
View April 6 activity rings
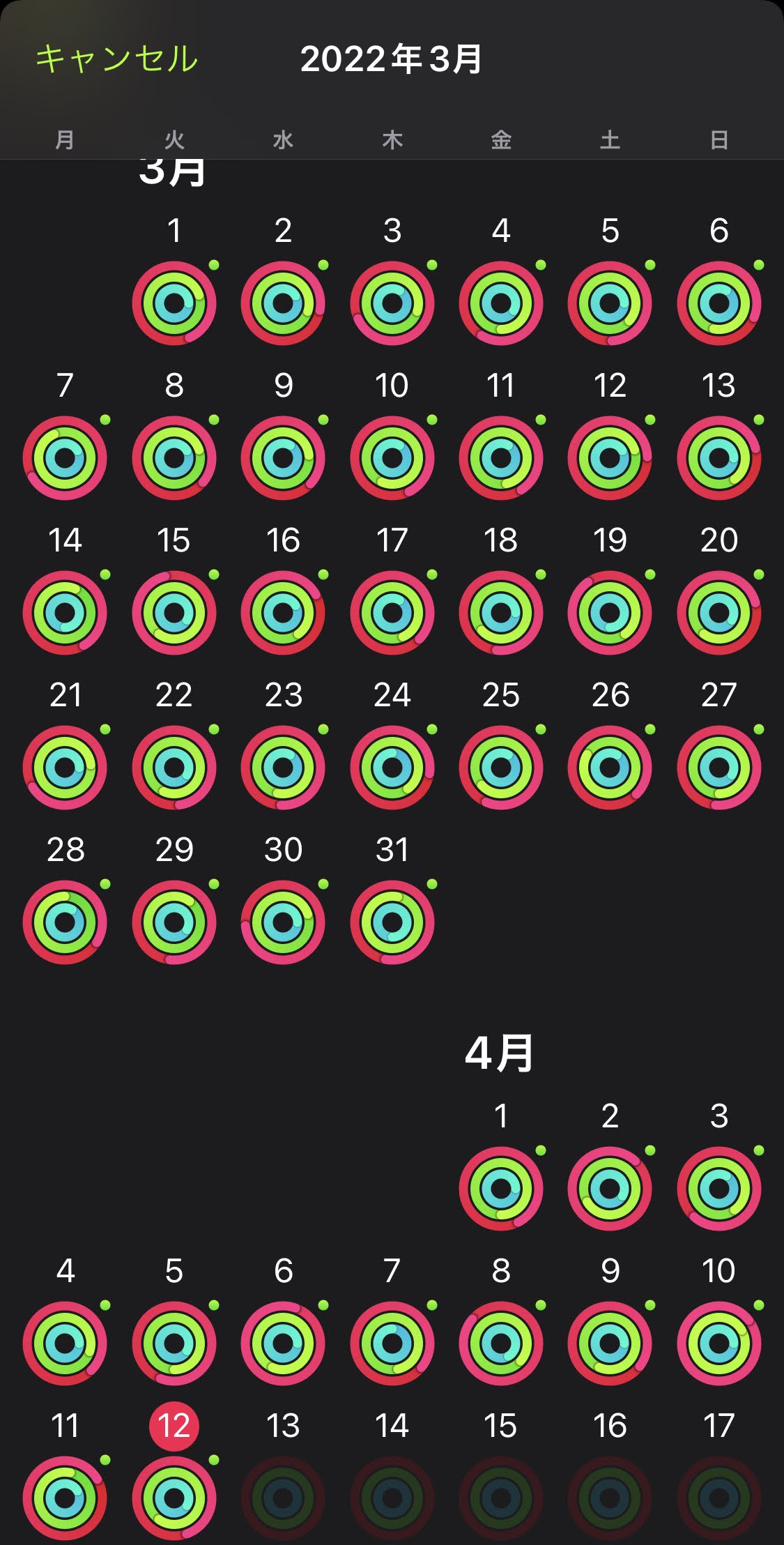(x=283, y=1344)
